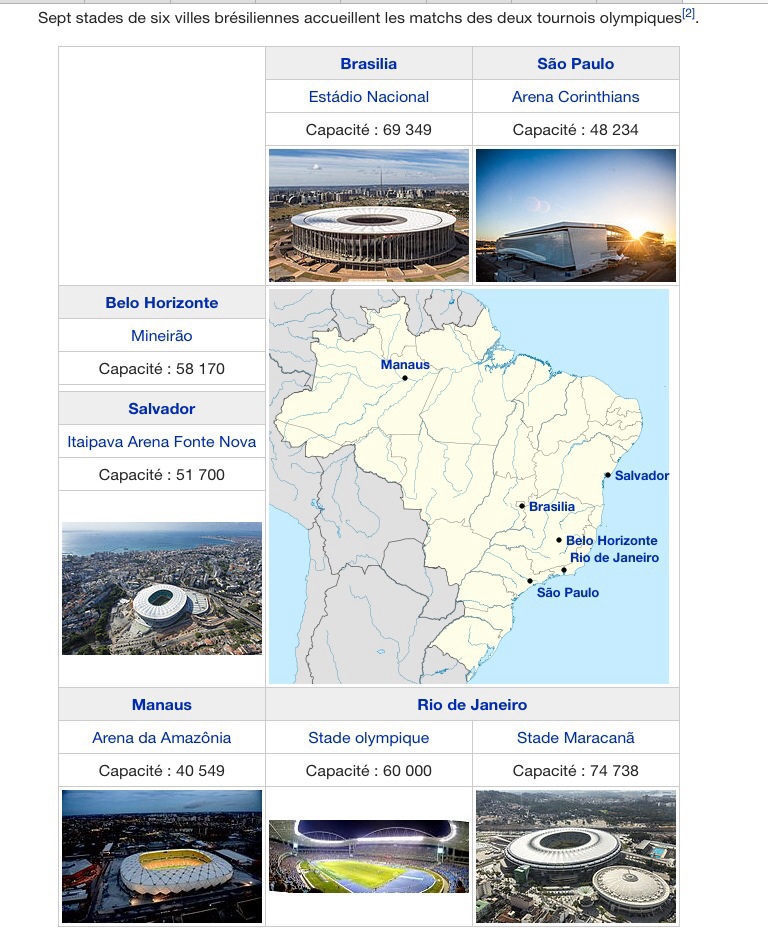Screen dimensions: 768x930
Task: Open the São Paulo link in table header
Action: (575, 63)
